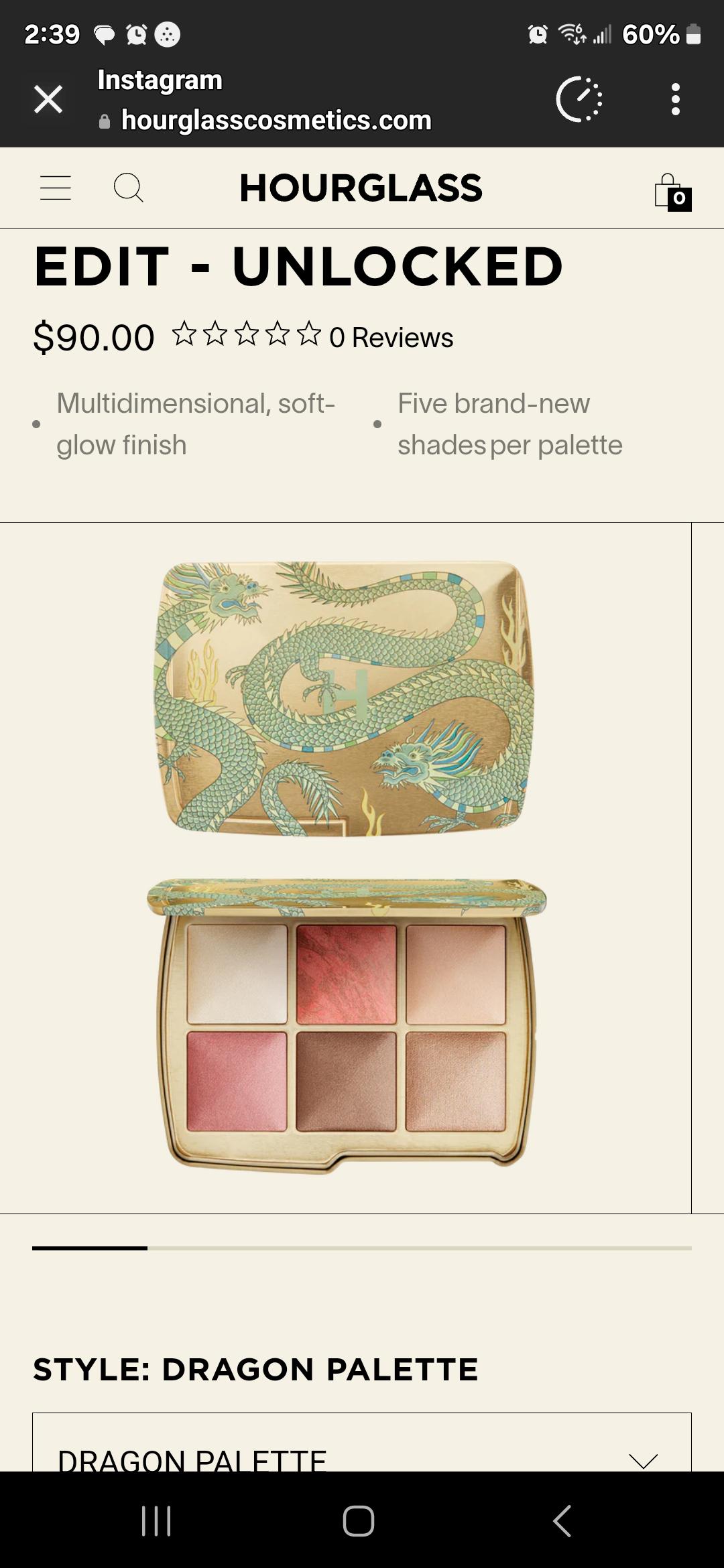Click the HOURGLASS logo

[x=362, y=188]
